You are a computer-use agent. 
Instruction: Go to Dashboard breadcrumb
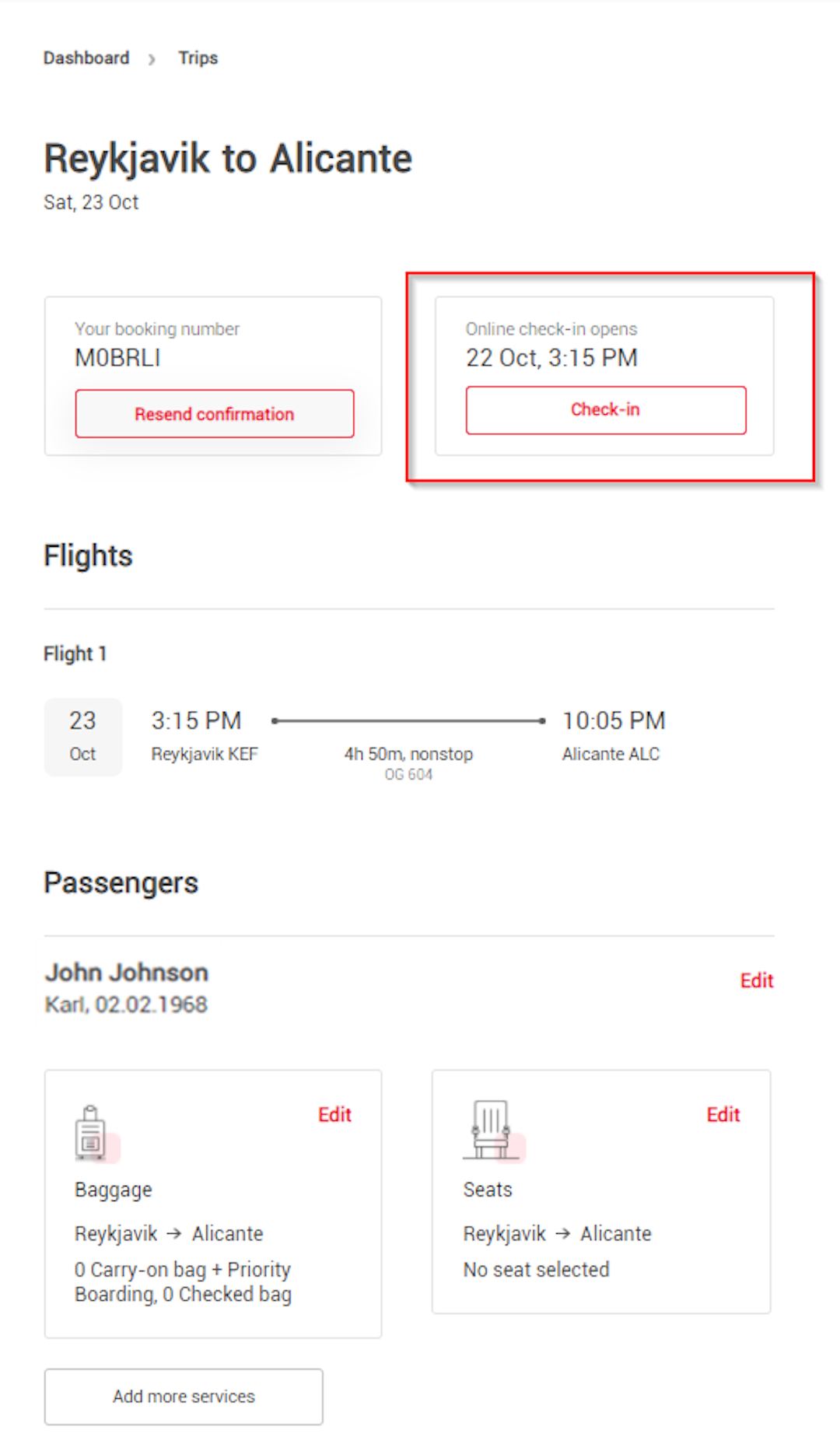click(x=86, y=58)
